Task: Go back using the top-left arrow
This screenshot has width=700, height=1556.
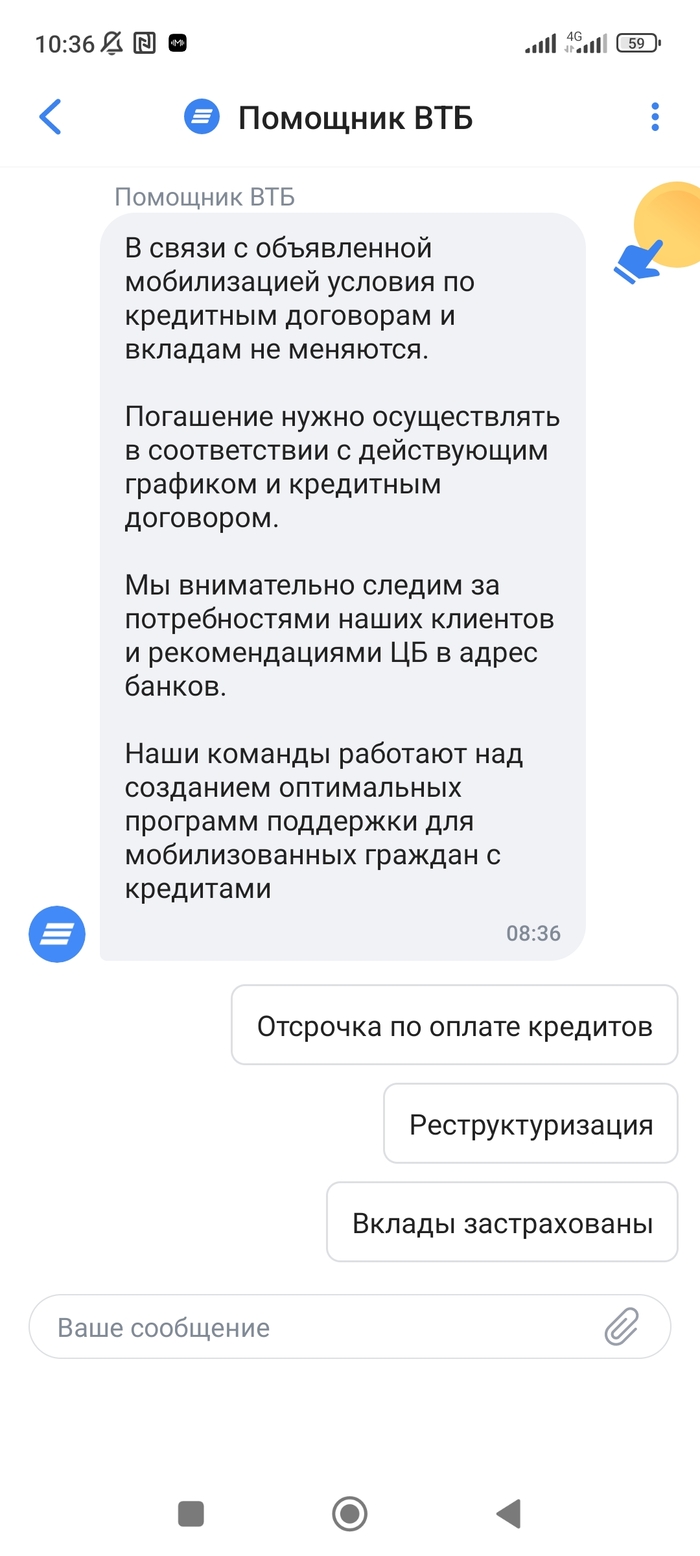Action: (50, 117)
